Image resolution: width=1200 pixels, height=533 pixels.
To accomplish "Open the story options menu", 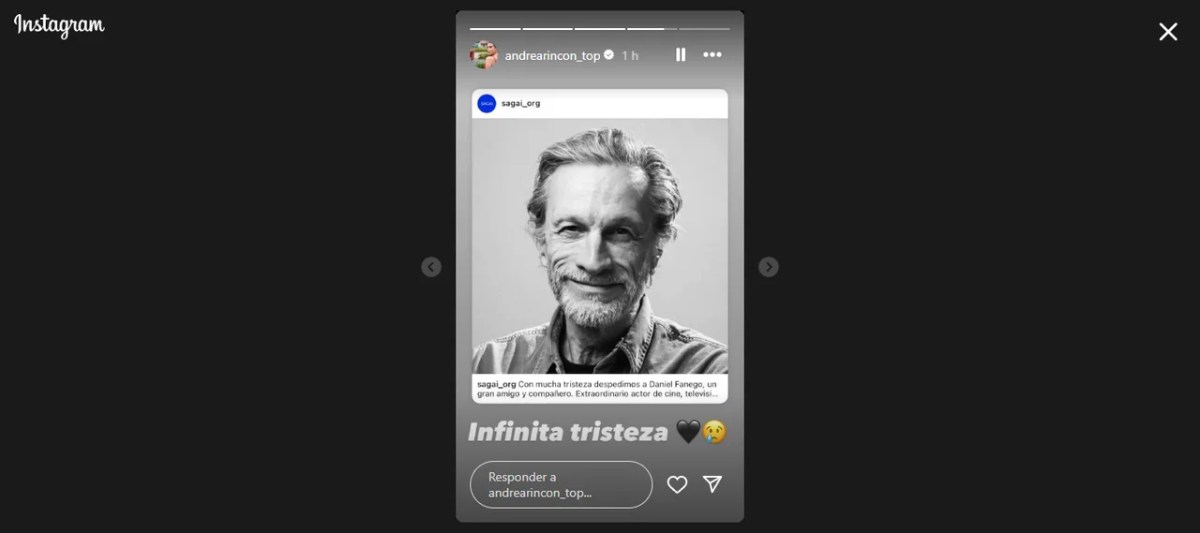I will (712, 55).
